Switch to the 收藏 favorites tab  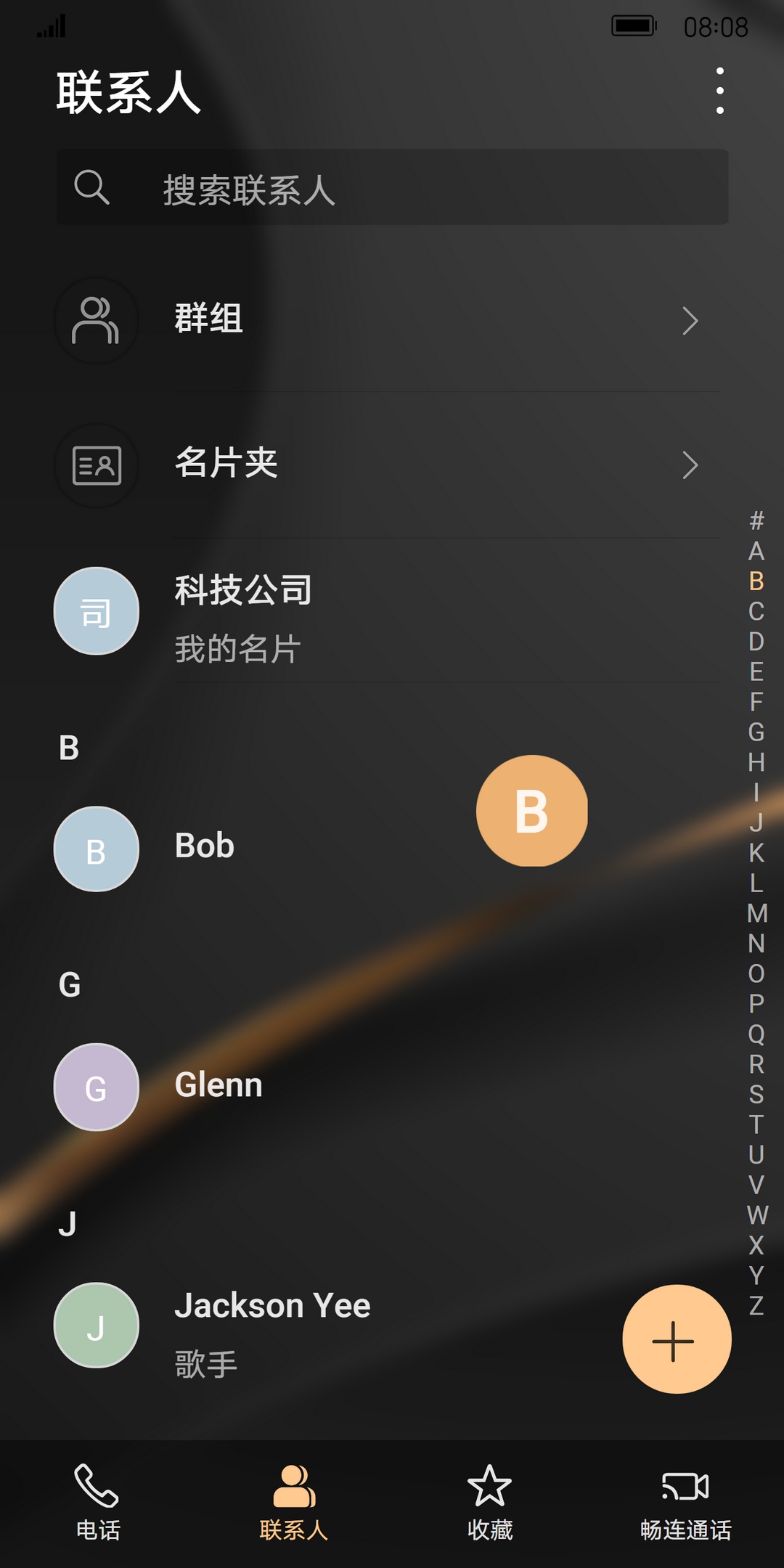[490, 1501]
